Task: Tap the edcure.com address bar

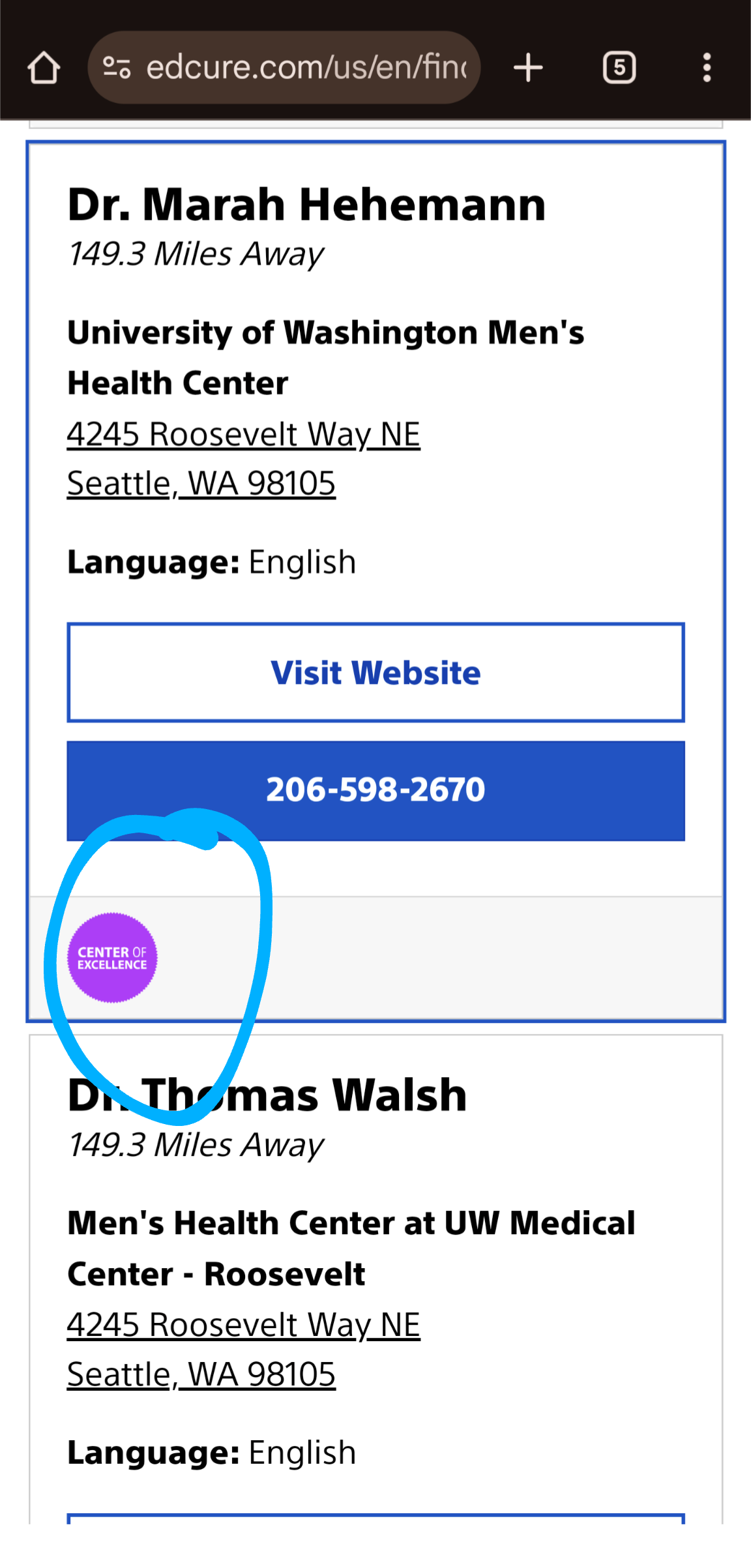Action: point(306,68)
